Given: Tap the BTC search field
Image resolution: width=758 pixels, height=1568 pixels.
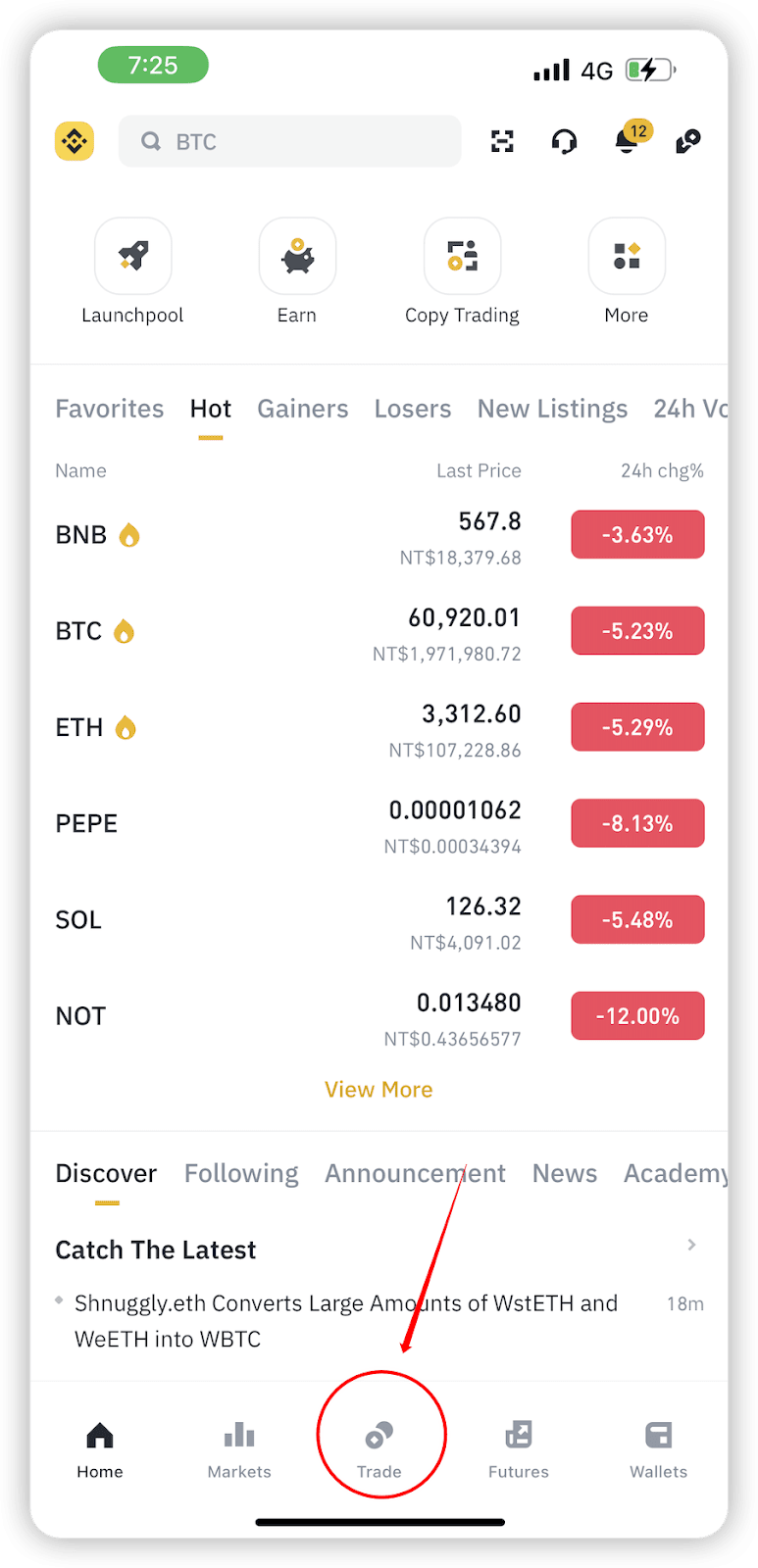Looking at the screenshot, I should pyautogui.click(x=290, y=142).
